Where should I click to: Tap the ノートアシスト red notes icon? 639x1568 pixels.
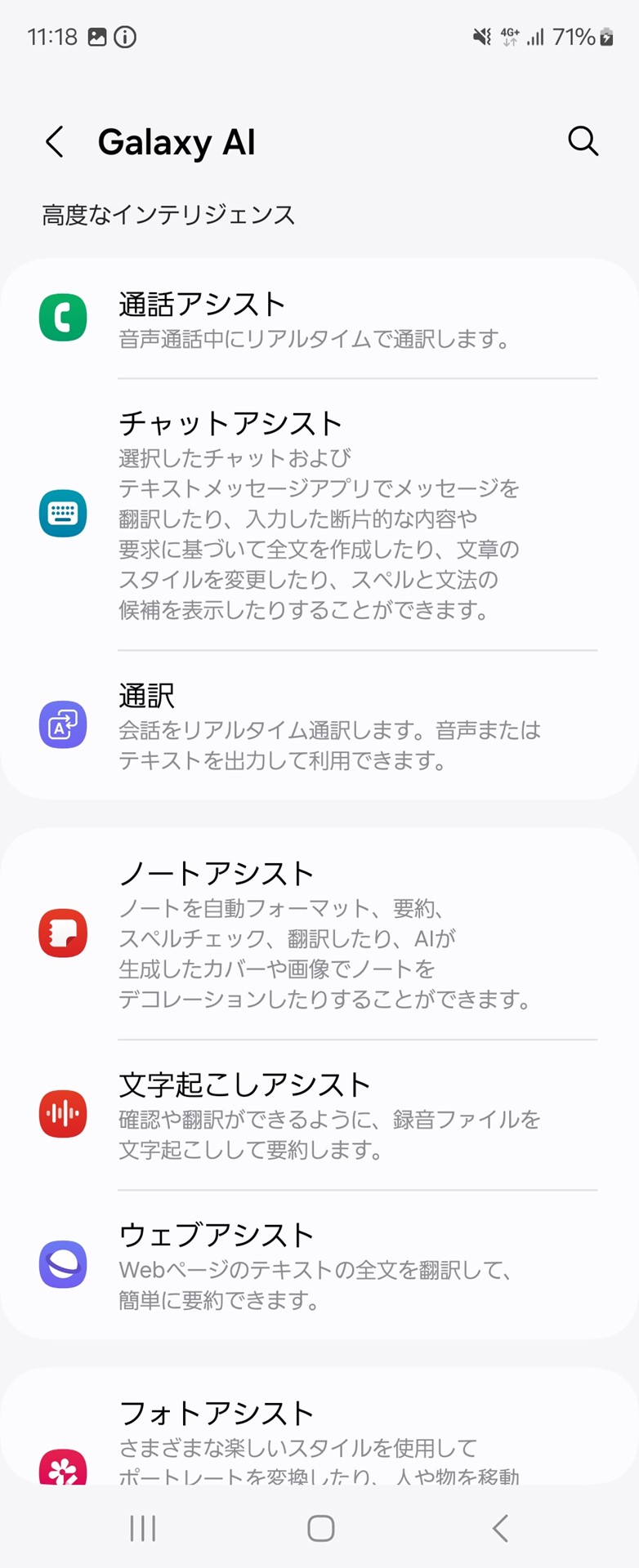click(x=63, y=933)
